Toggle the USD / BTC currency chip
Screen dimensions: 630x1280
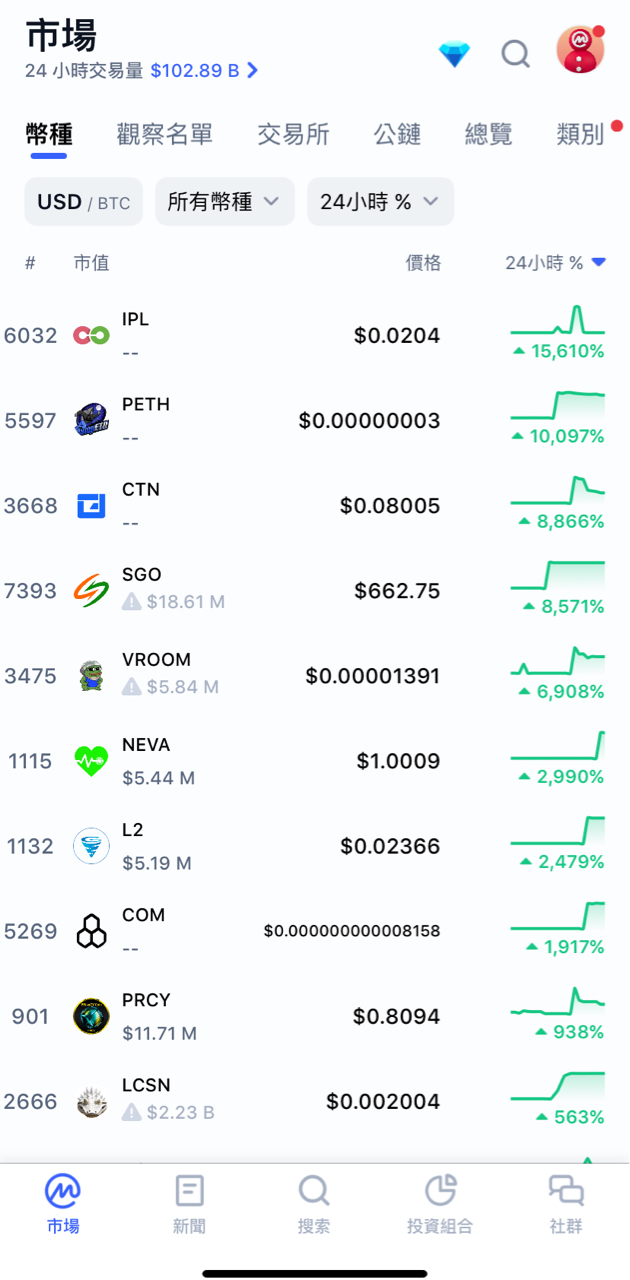84,202
